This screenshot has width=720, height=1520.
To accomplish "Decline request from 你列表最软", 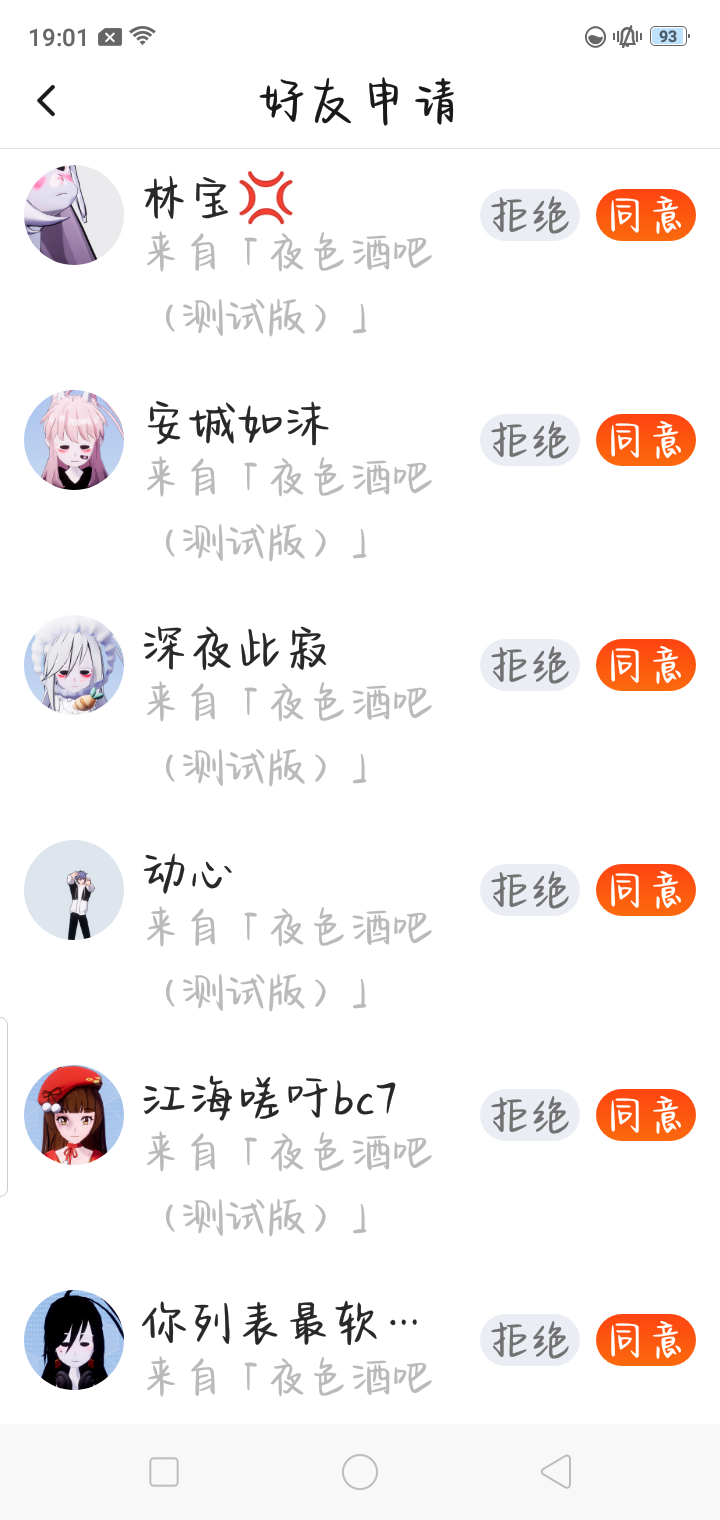I will point(530,1340).
